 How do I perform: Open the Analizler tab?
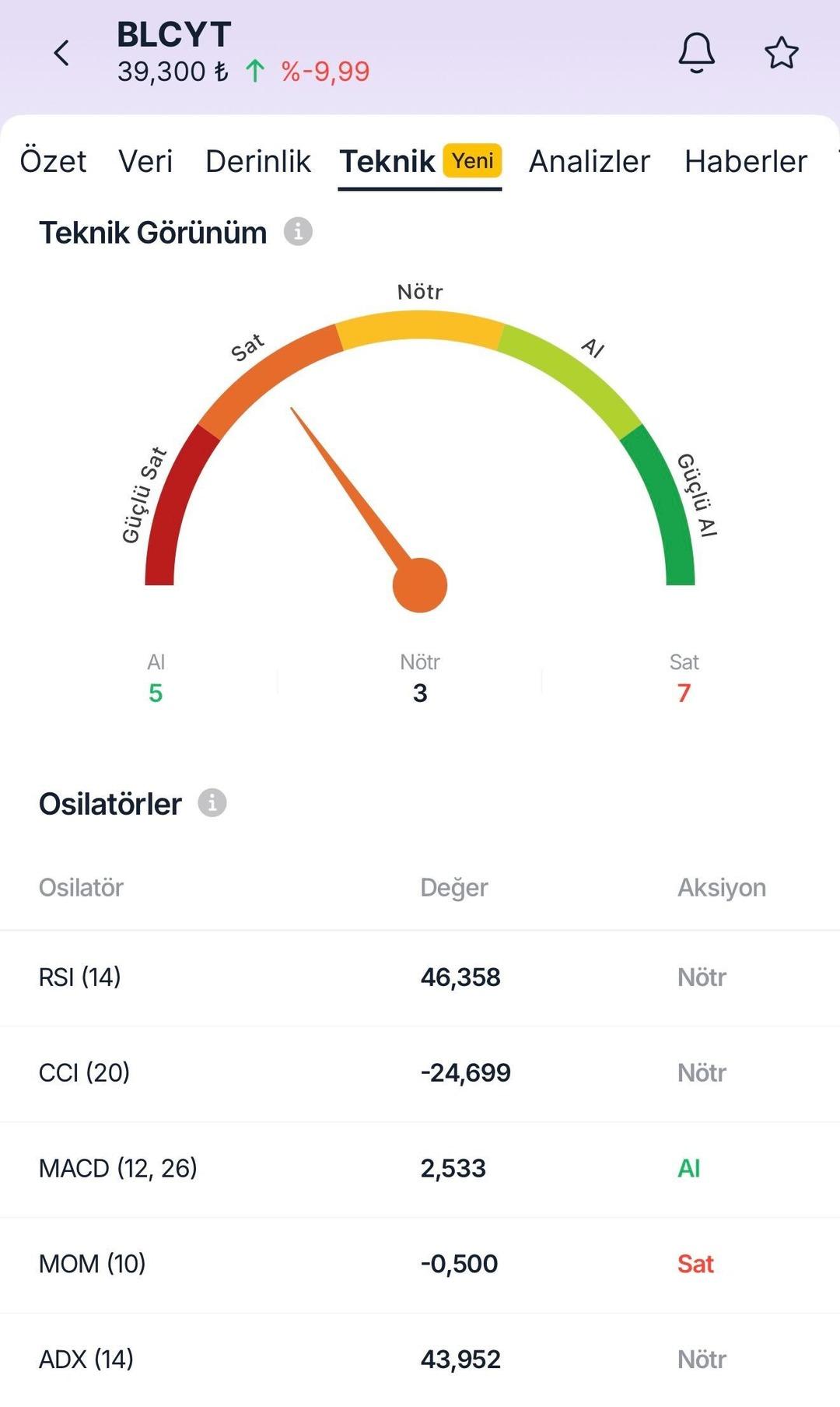(x=589, y=161)
